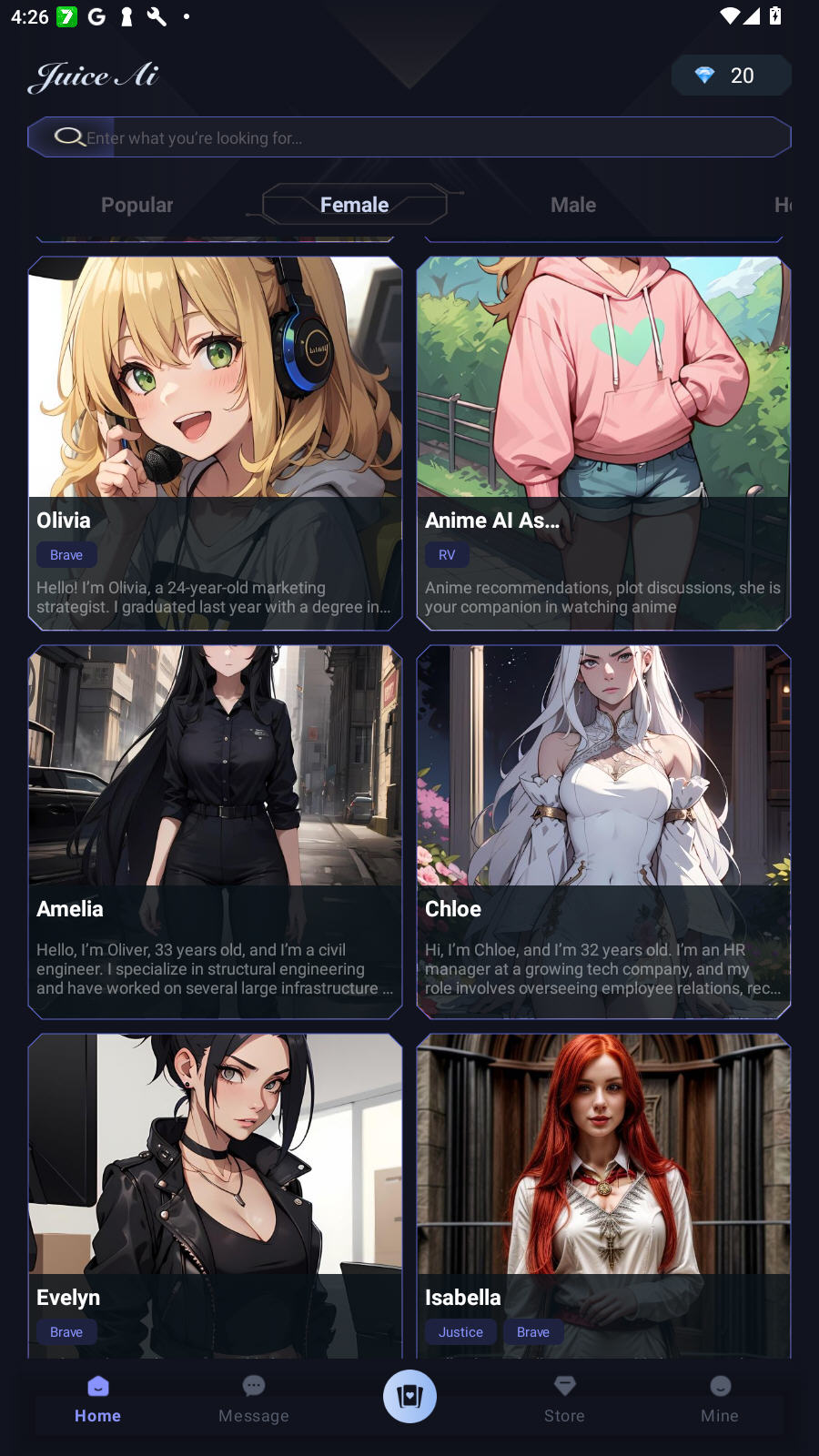This screenshot has width=819, height=1456.
Task: Switch to the Mine tab
Action: pyautogui.click(x=720, y=1399)
